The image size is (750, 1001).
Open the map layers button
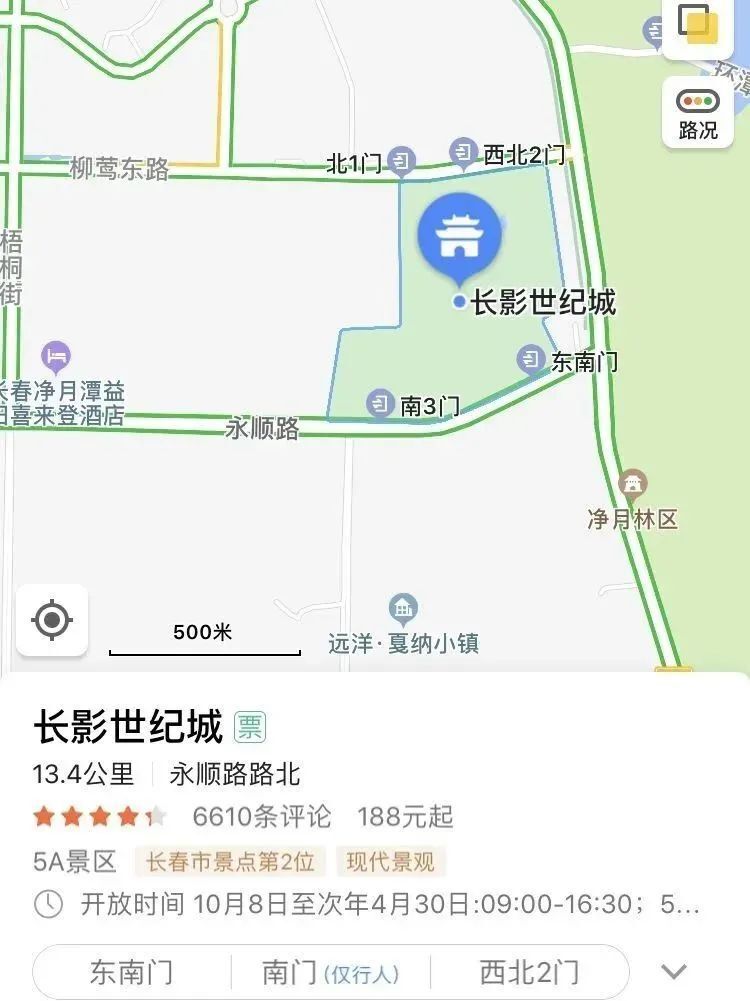click(x=697, y=24)
